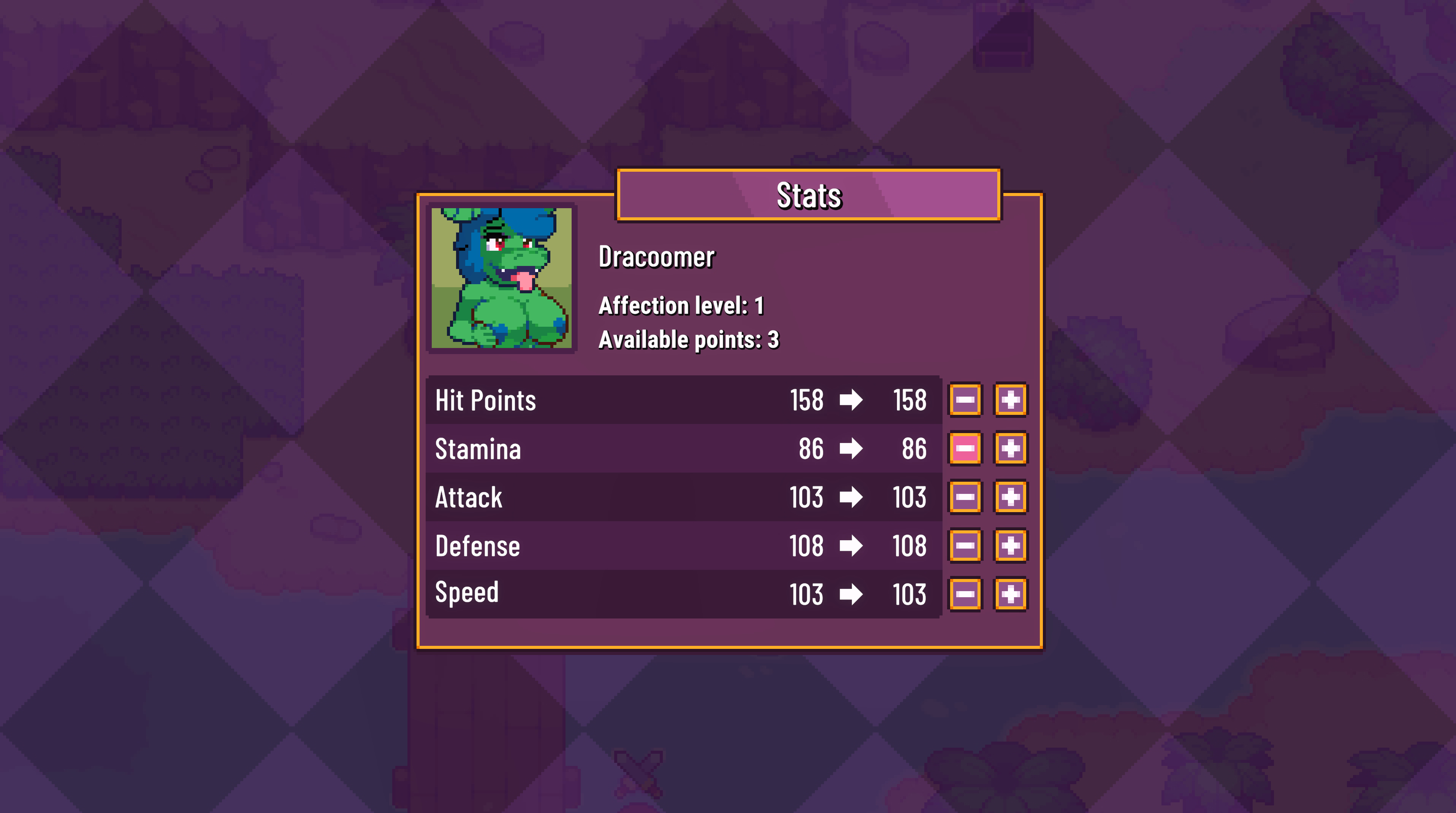Decrease Speed using the minus button
This screenshot has width=1456, height=813.
[x=965, y=594]
